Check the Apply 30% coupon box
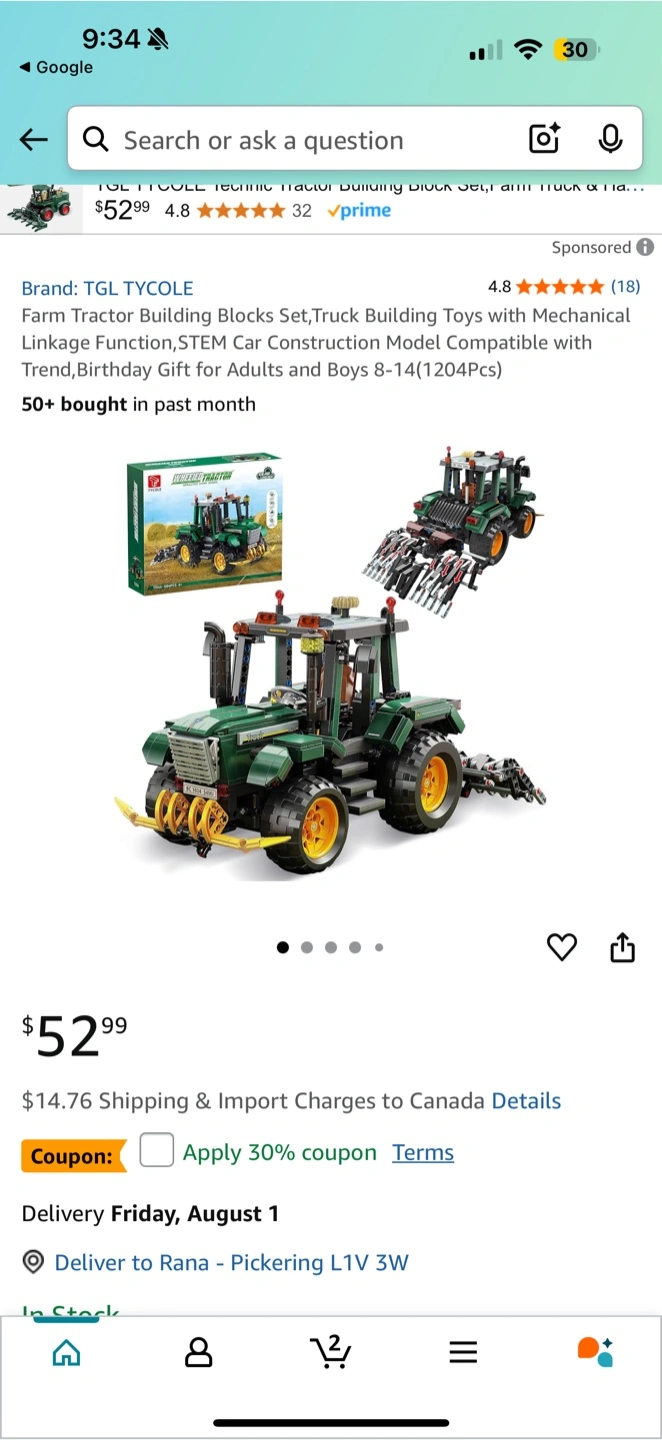This screenshot has width=662, height=1440. (x=157, y=1150)
